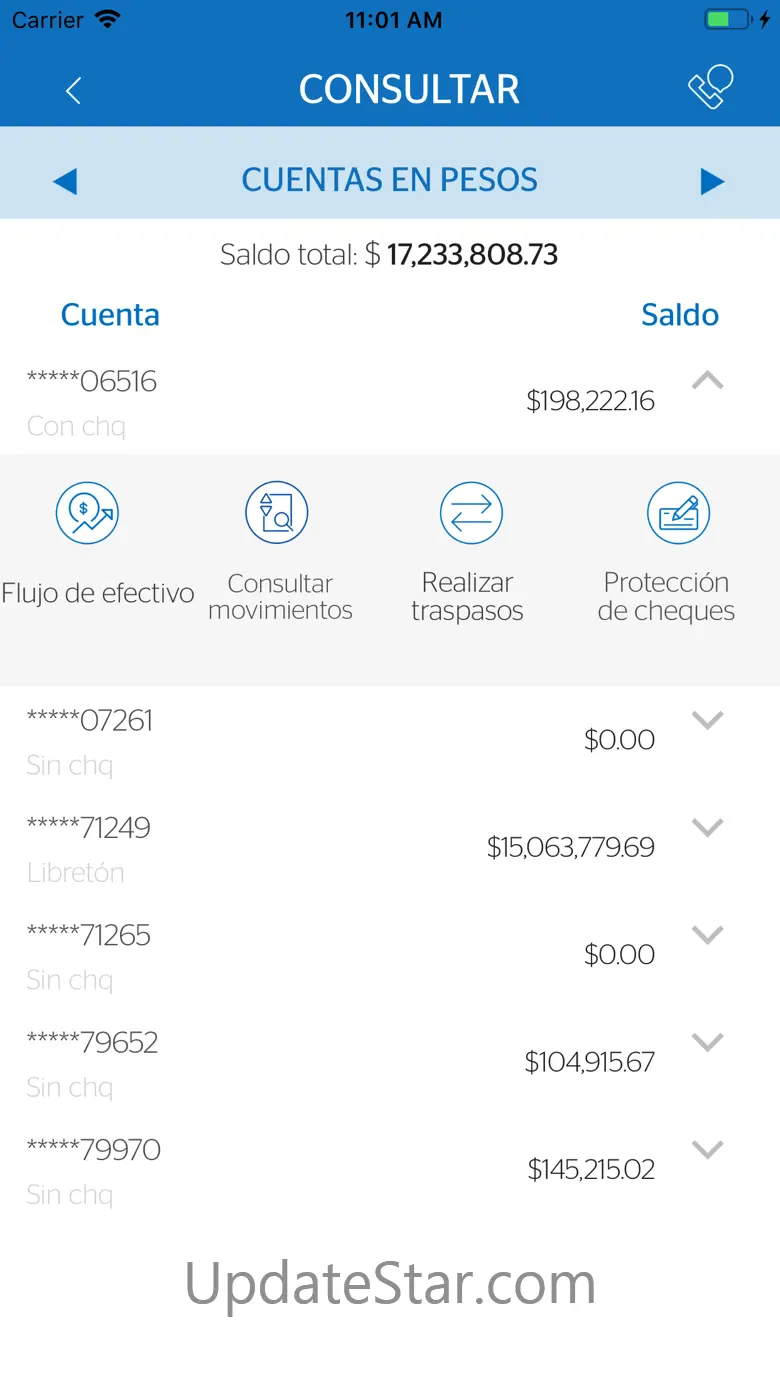Collapse account *****06516 details
The width and height of the screenshot is (780, 1387).
click(x=707, y=381)
